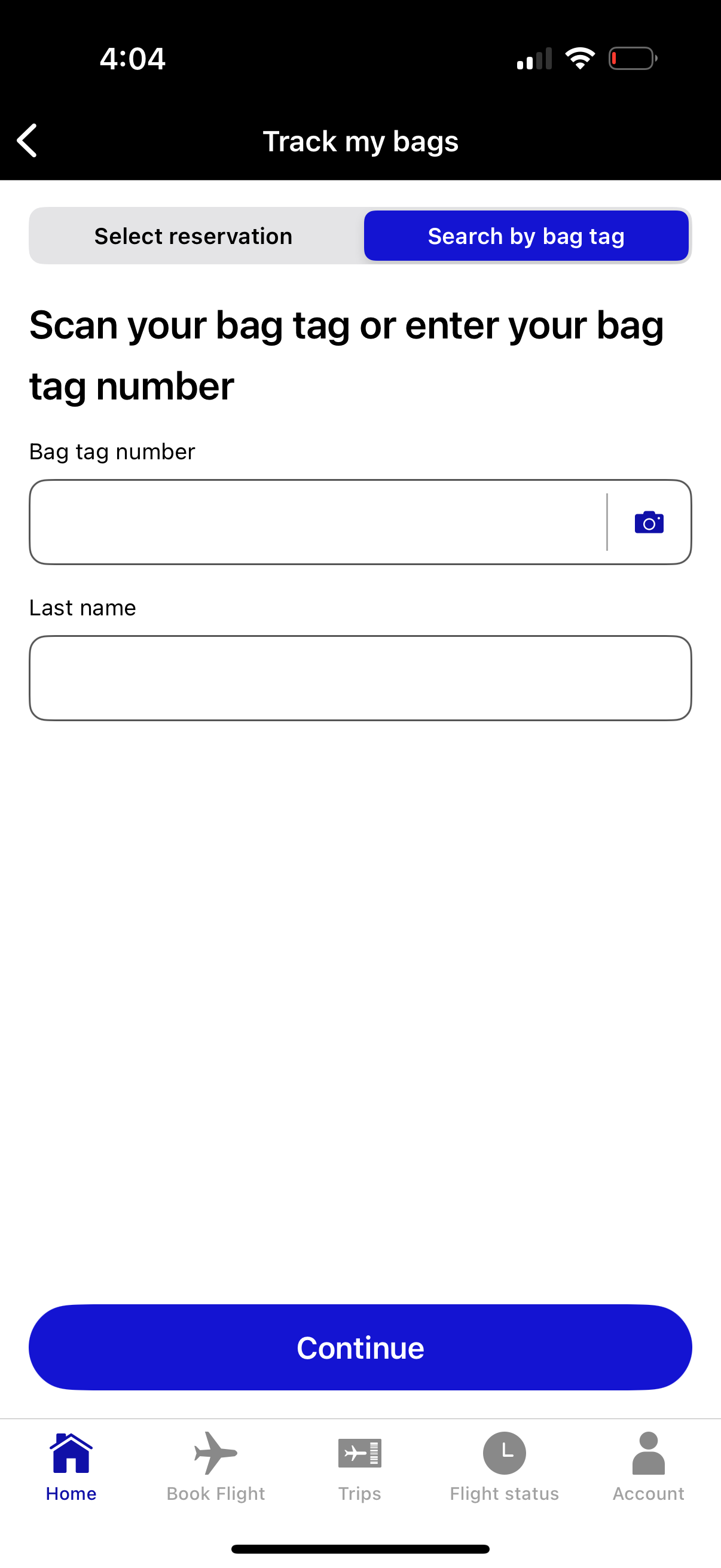Screen dimensions: 721x1568
Task: Open Account using the person icon
Action: 649,1454
